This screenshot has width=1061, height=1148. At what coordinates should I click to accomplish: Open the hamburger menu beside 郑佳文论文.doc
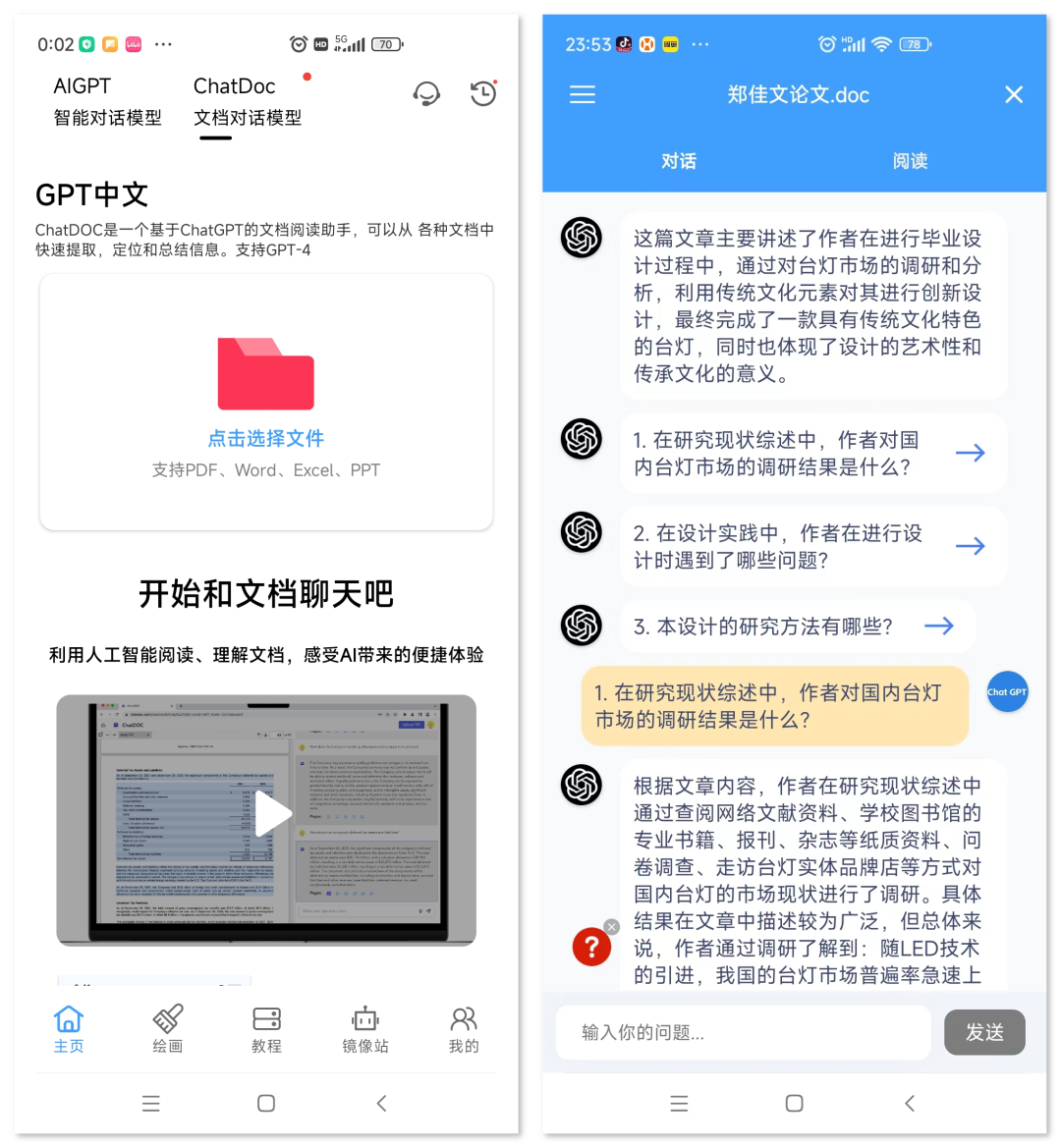(x=583, y=94)
